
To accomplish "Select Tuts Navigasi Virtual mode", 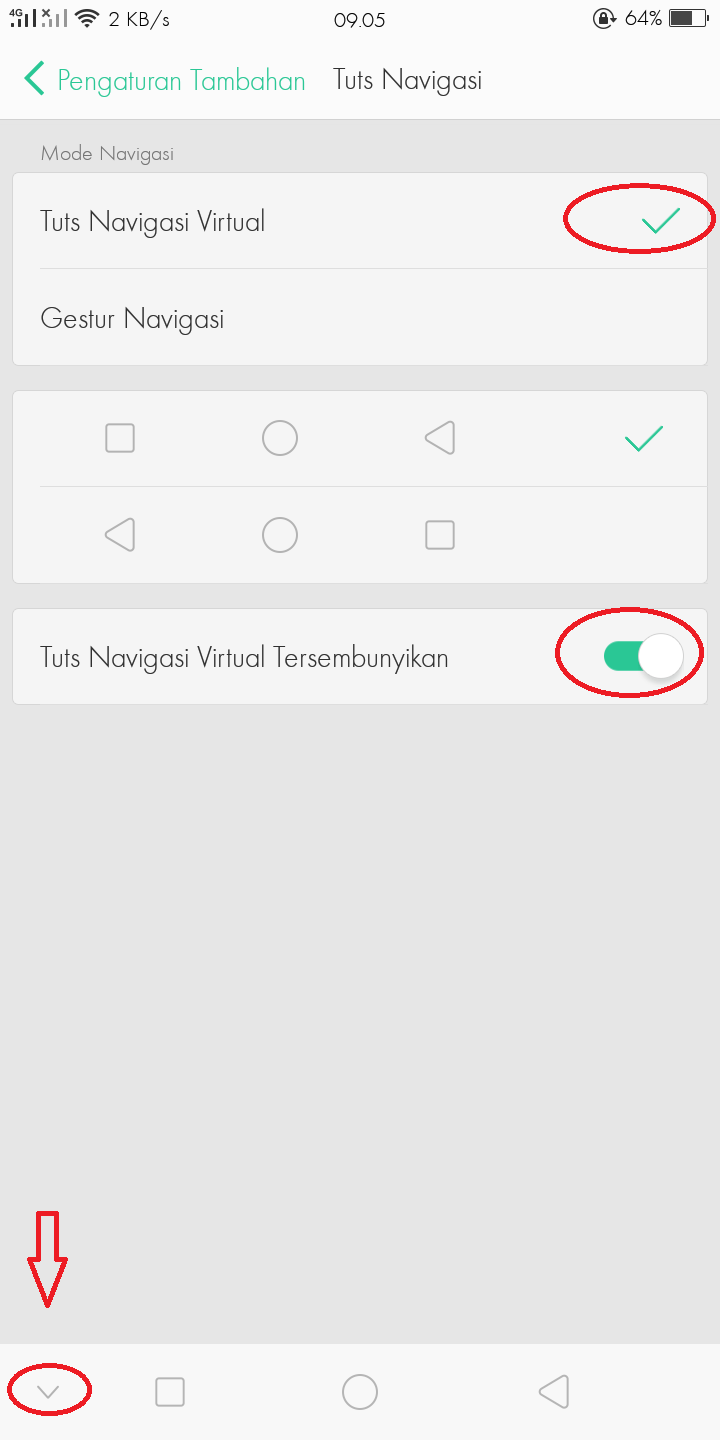I will 360,221.
